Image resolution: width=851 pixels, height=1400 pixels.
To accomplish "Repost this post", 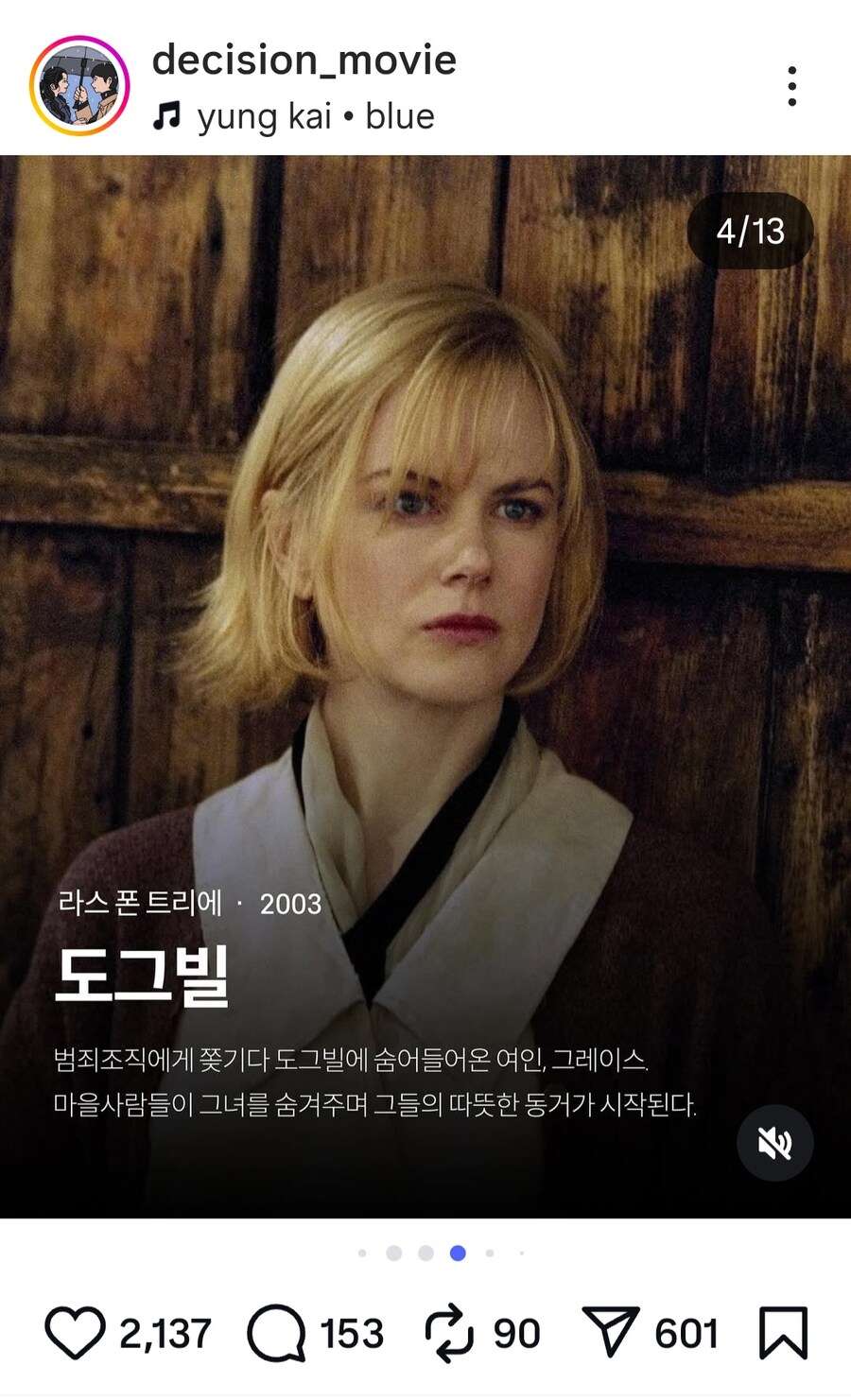I will [448, 1333].
